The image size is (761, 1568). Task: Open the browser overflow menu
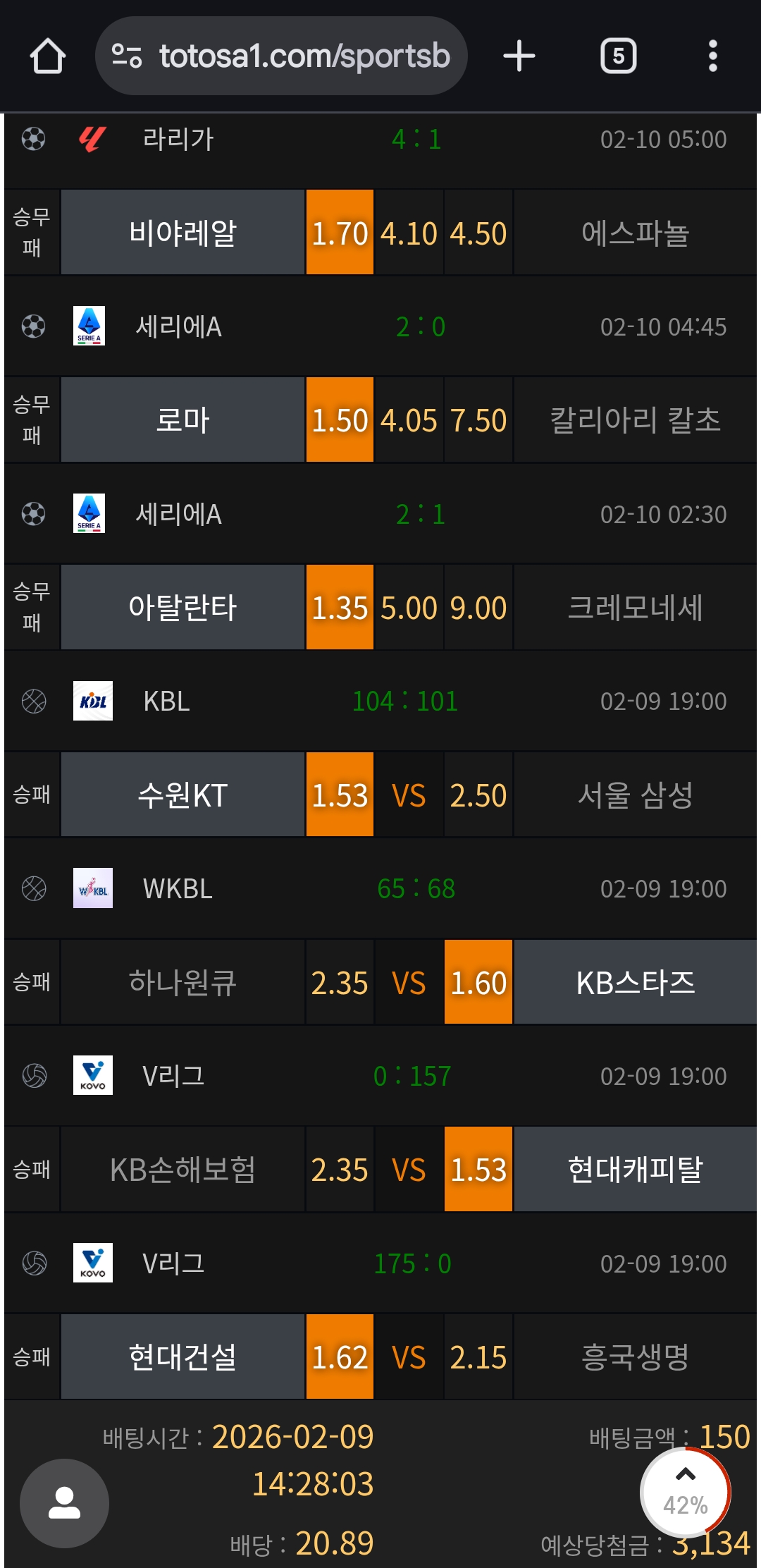coord(713,56)
